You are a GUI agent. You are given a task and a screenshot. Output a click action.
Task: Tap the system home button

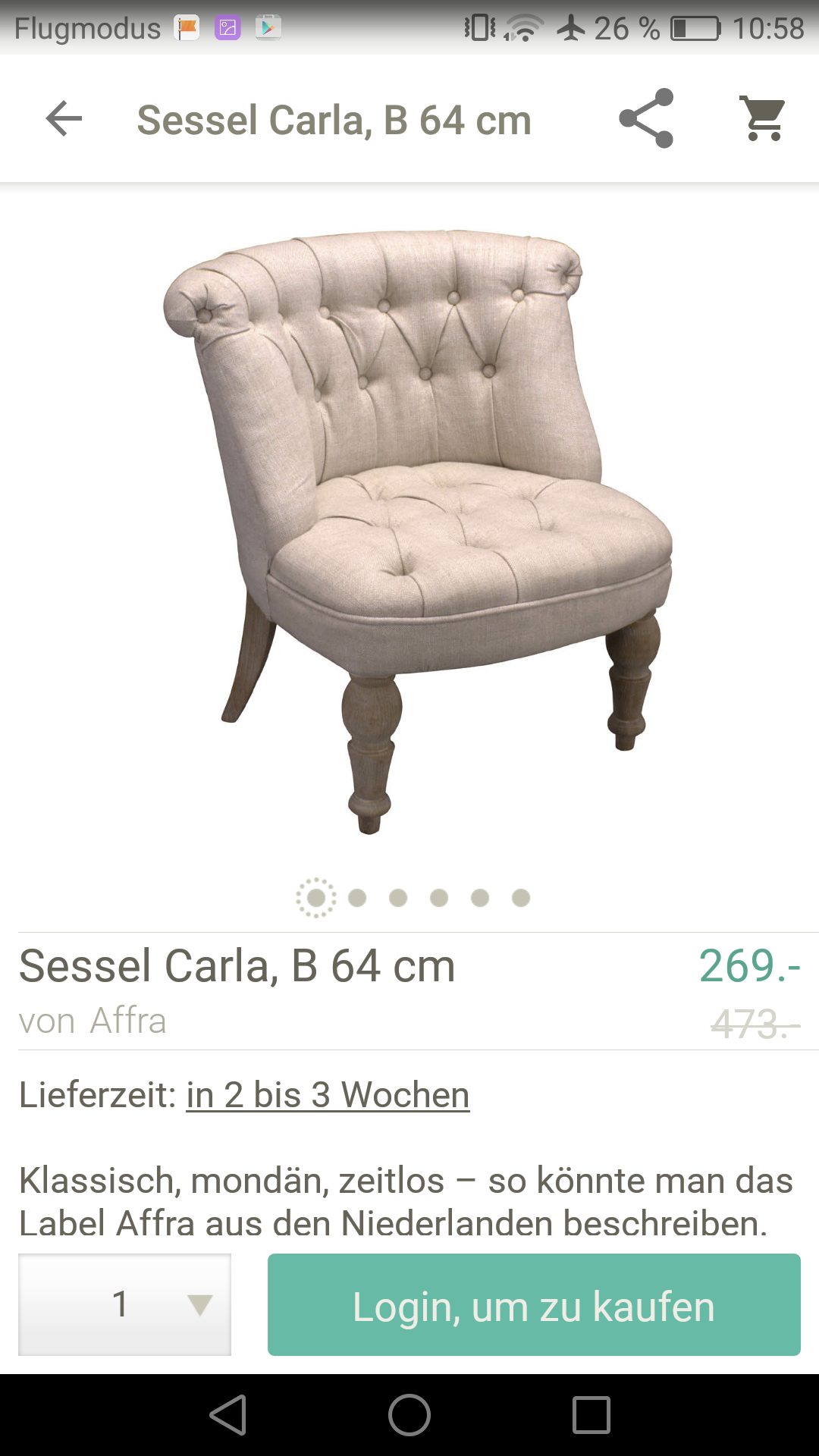point(409,1415)
